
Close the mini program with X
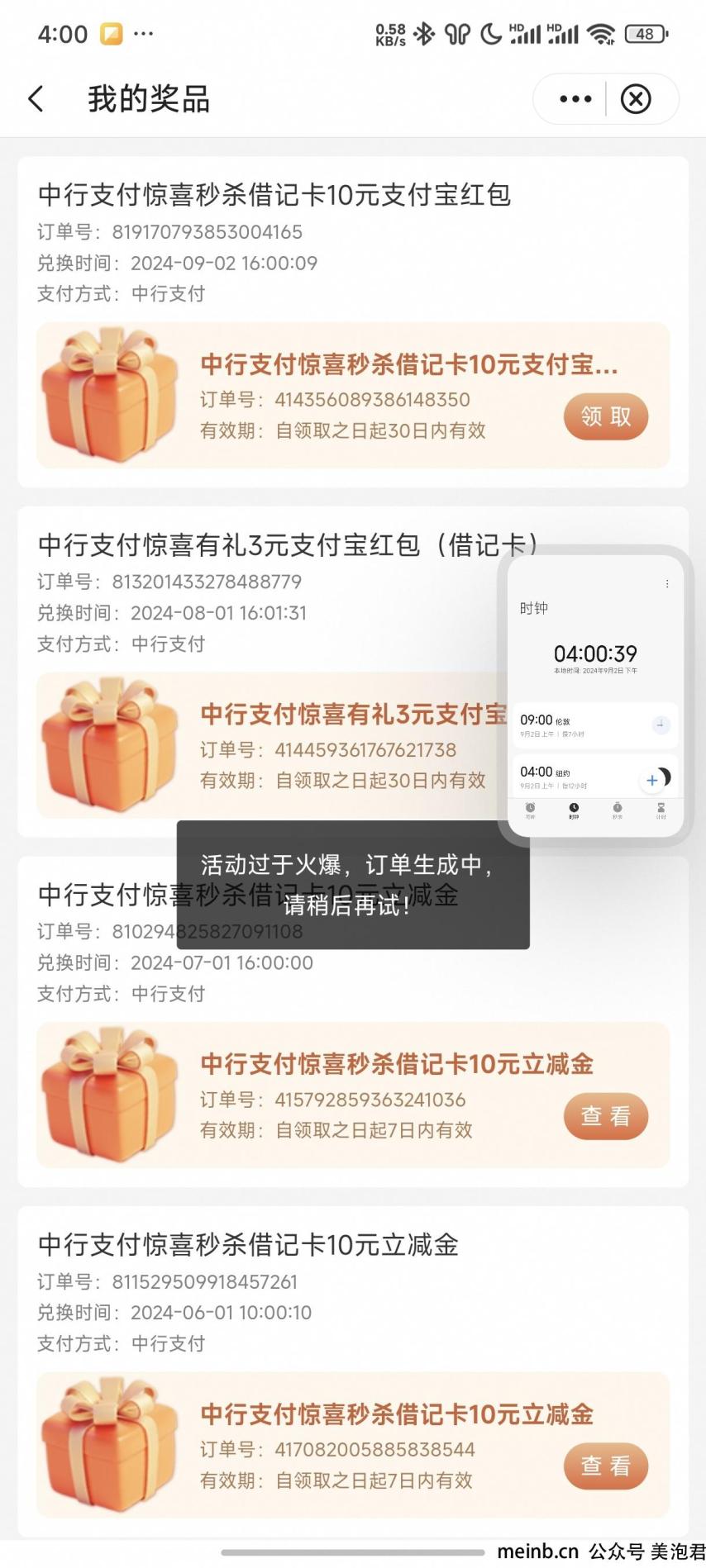(636, 99)
